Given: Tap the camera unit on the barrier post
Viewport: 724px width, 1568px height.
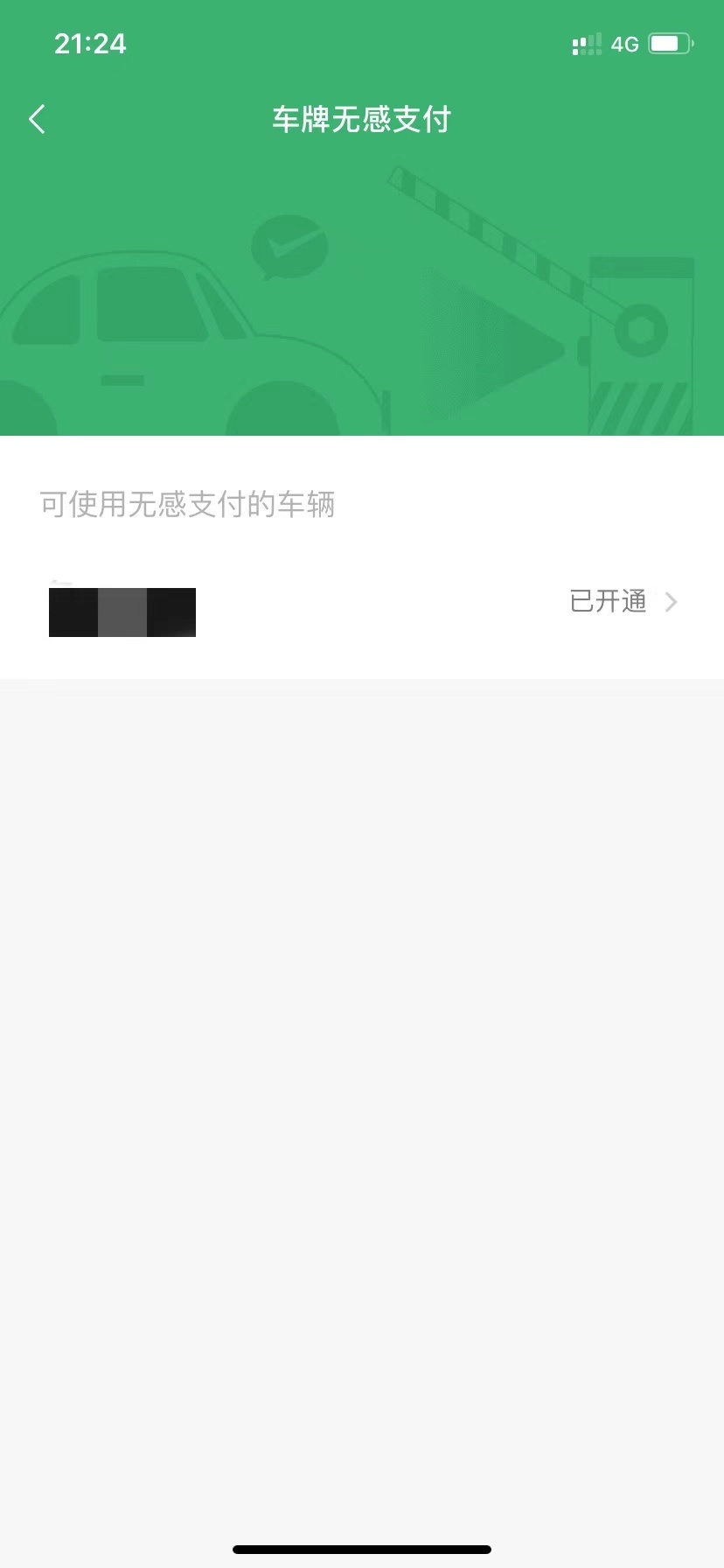Looking at the screenshot, I should [639, 332].
